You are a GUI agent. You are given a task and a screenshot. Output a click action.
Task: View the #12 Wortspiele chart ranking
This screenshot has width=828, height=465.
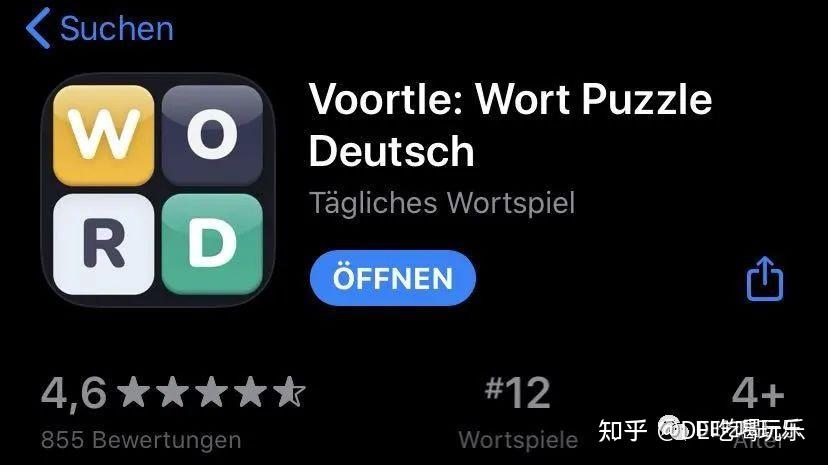coord(517,410)
